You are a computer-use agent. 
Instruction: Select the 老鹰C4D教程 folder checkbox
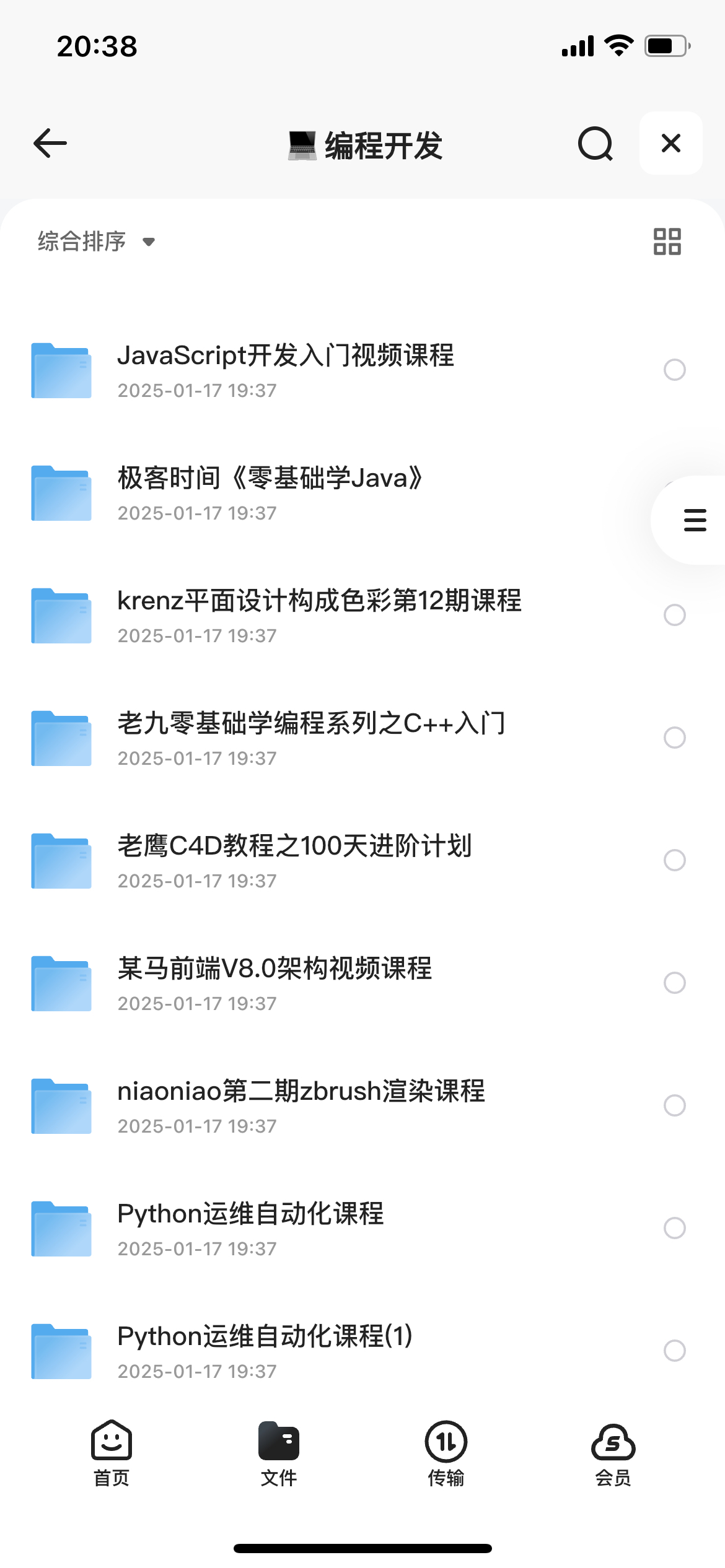(x=675, y=860)
